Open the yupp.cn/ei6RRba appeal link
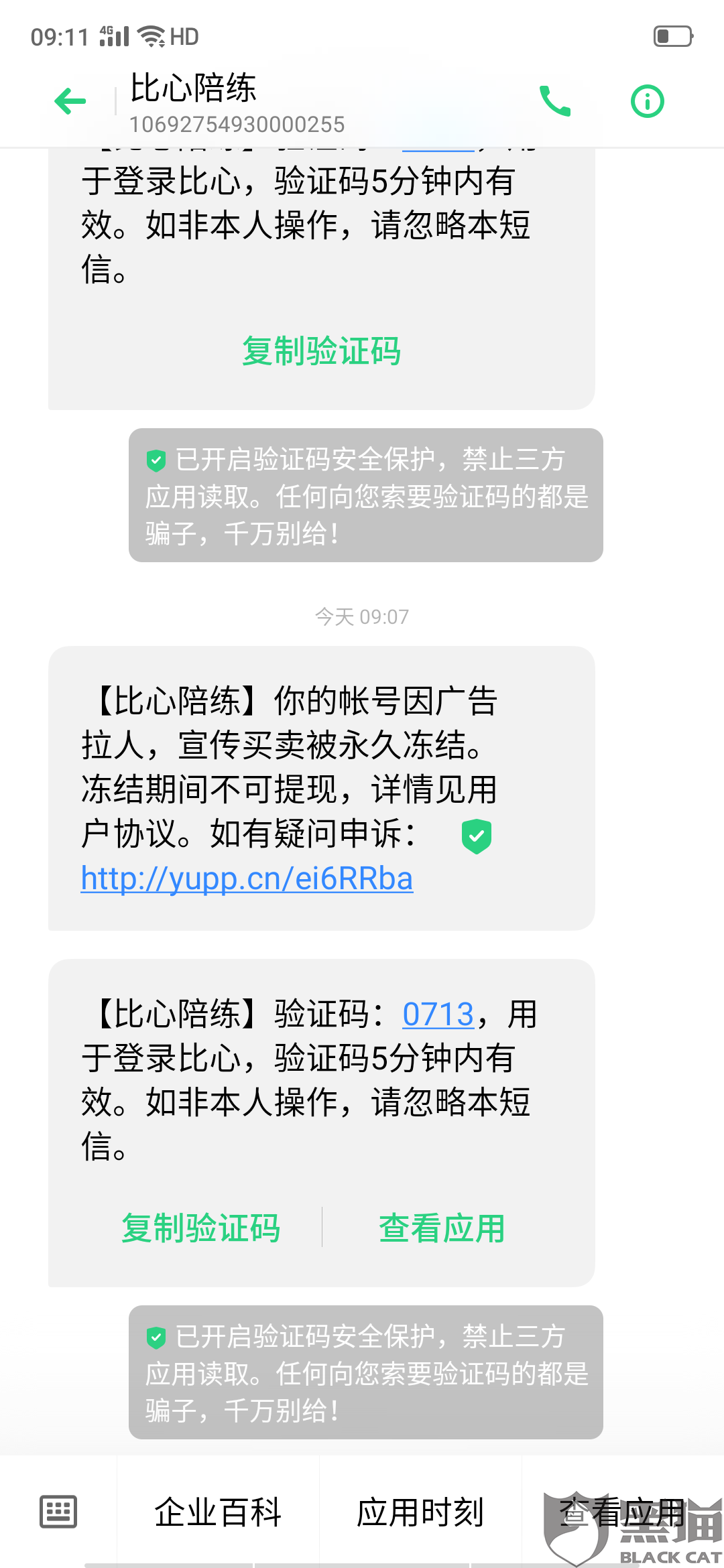Screen dimensions: 724x1568 coord(247,878)
